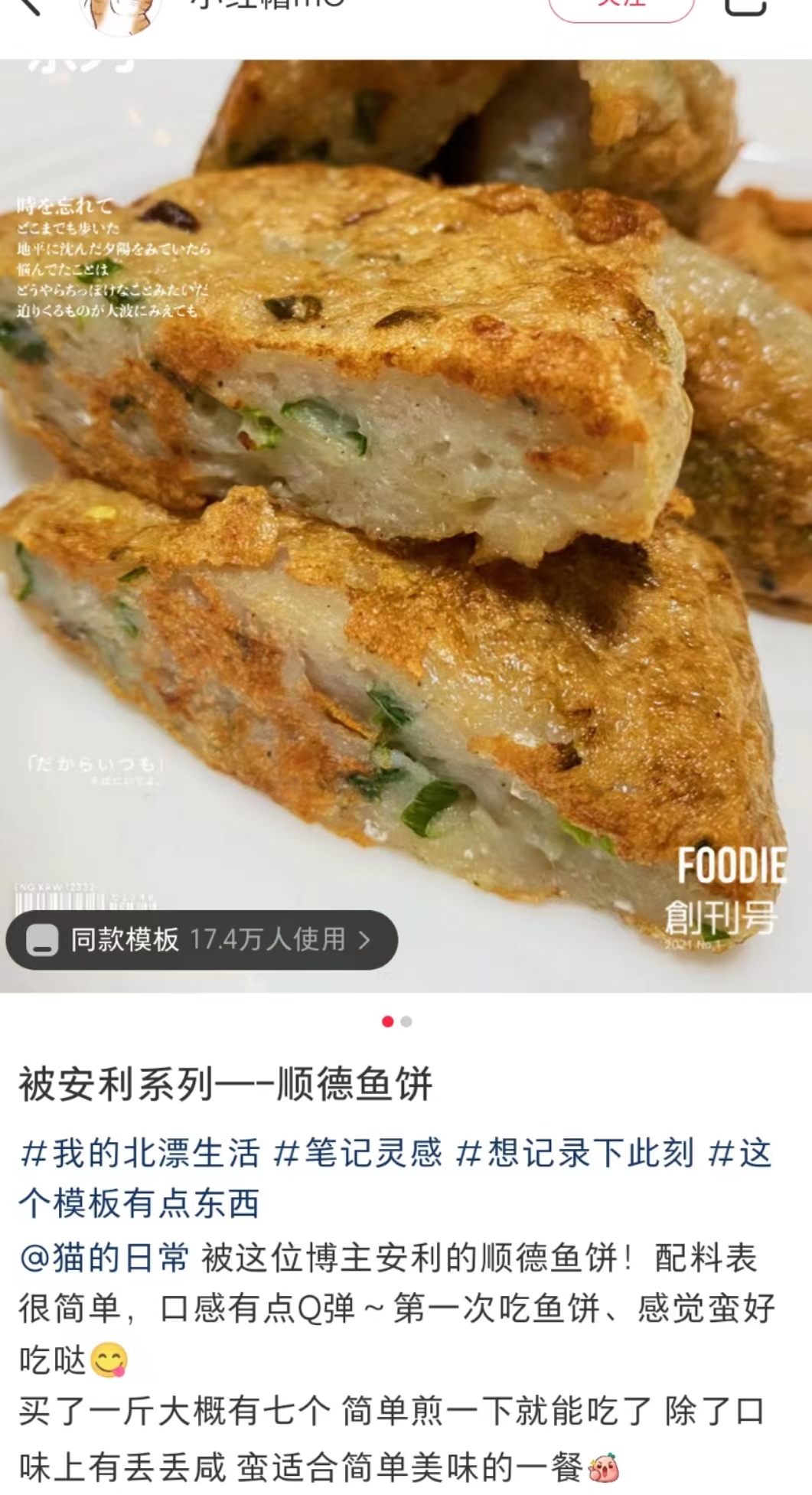Open hashtag #想记录下此刻
812x1495 pixels.
click(x=575, y=1153)
